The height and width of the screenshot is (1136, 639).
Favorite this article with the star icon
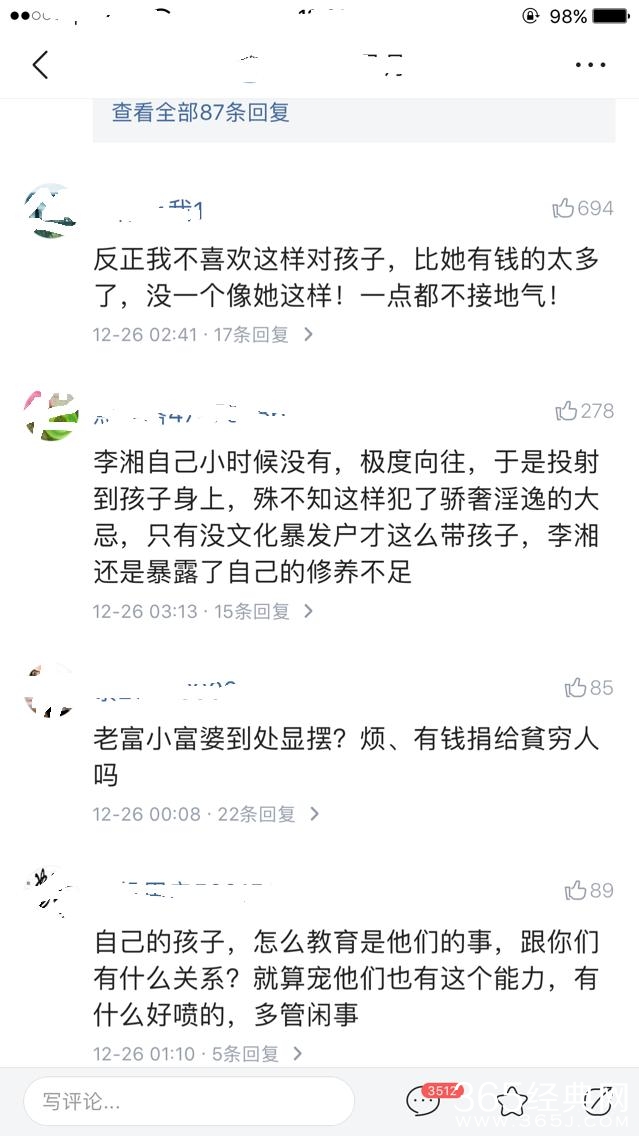(511, 1102)
